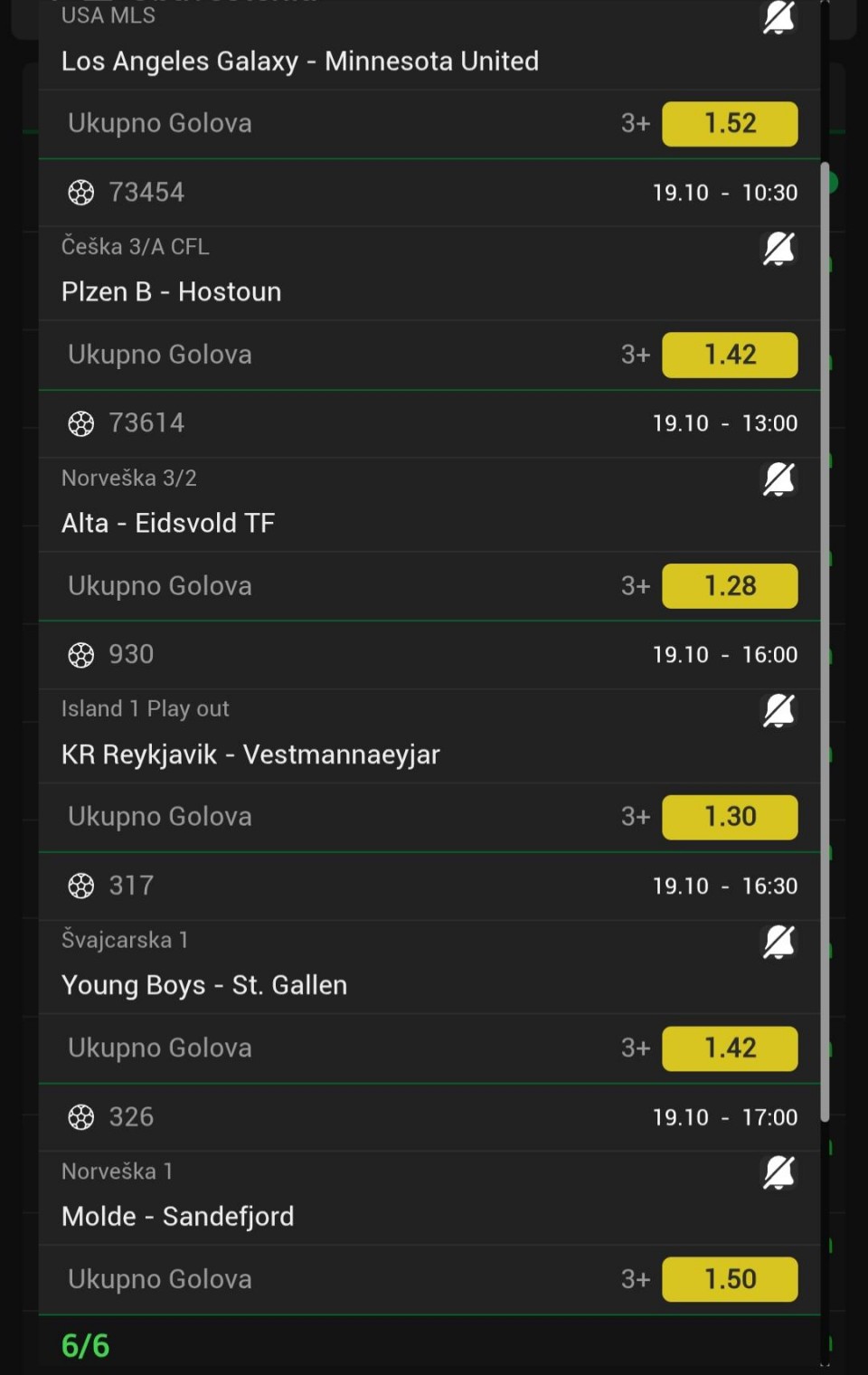
Task: Toggle notification bell for Los Angeles Galaxy match
Action: point(778,18)
